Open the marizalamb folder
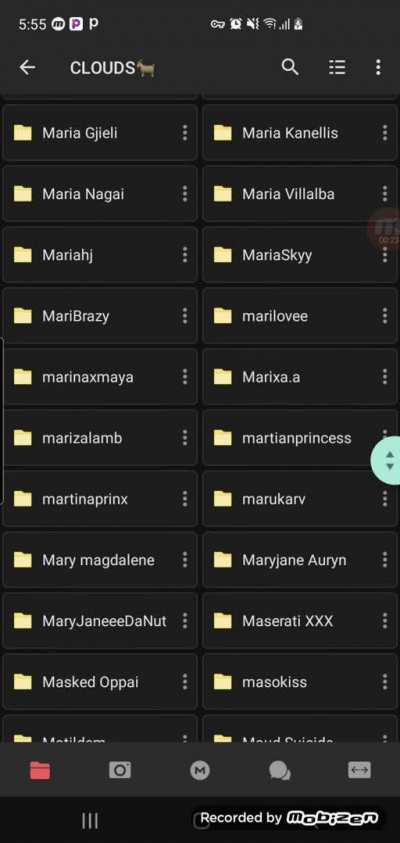This screenshot has height=843, width=400. [x=100, y=438]
